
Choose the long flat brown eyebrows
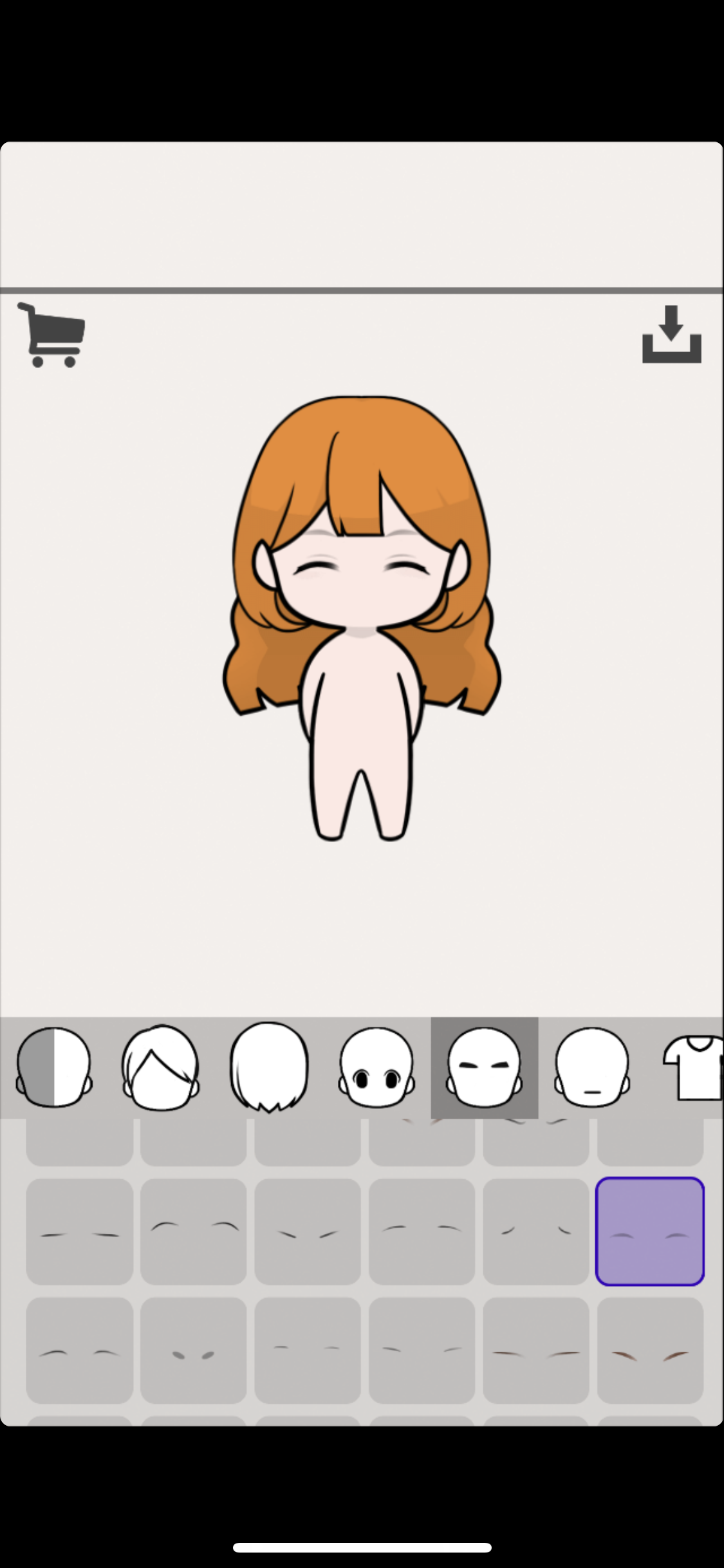536,1350
